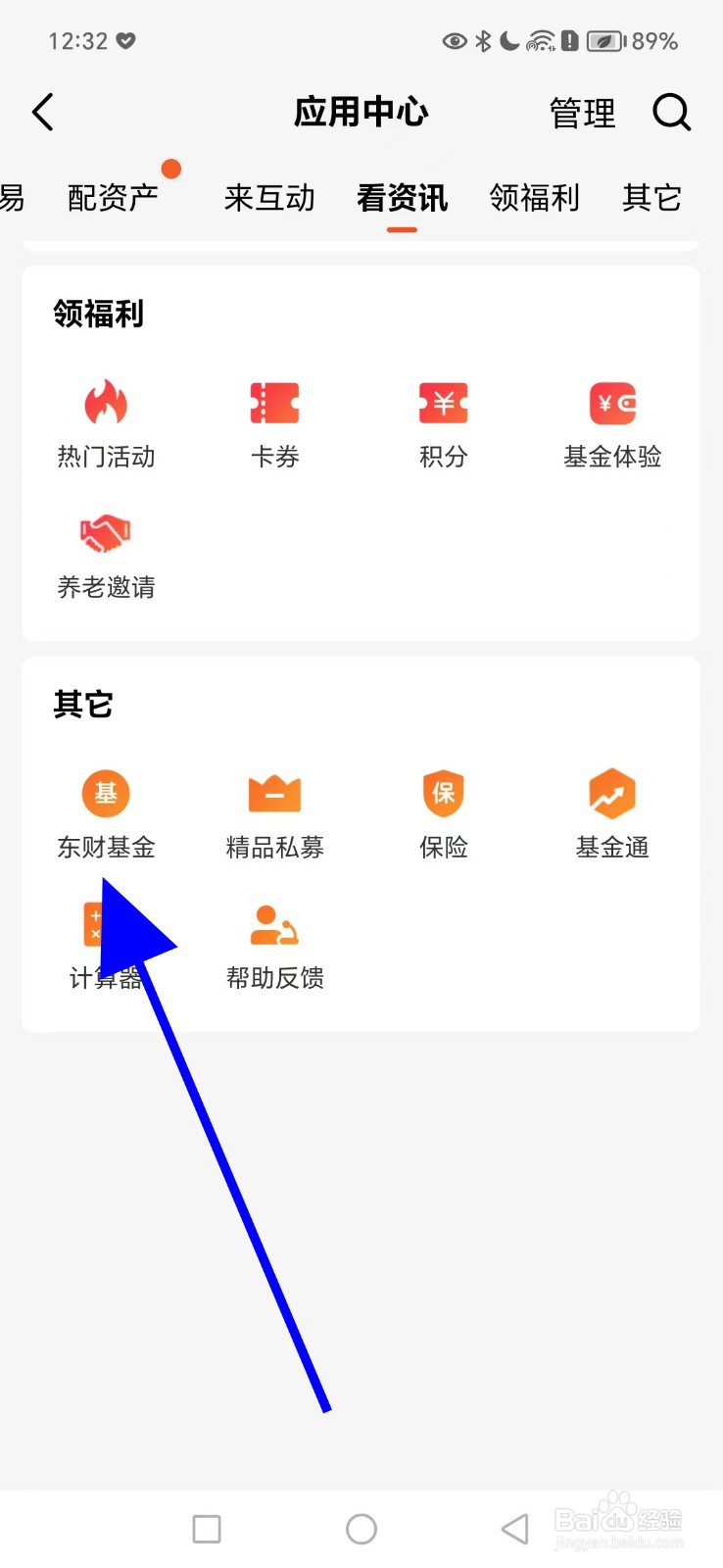Screen dimensions: 723x1568
Task: Select the 精品私募 private fund icon
Action: tap(275, 811)
